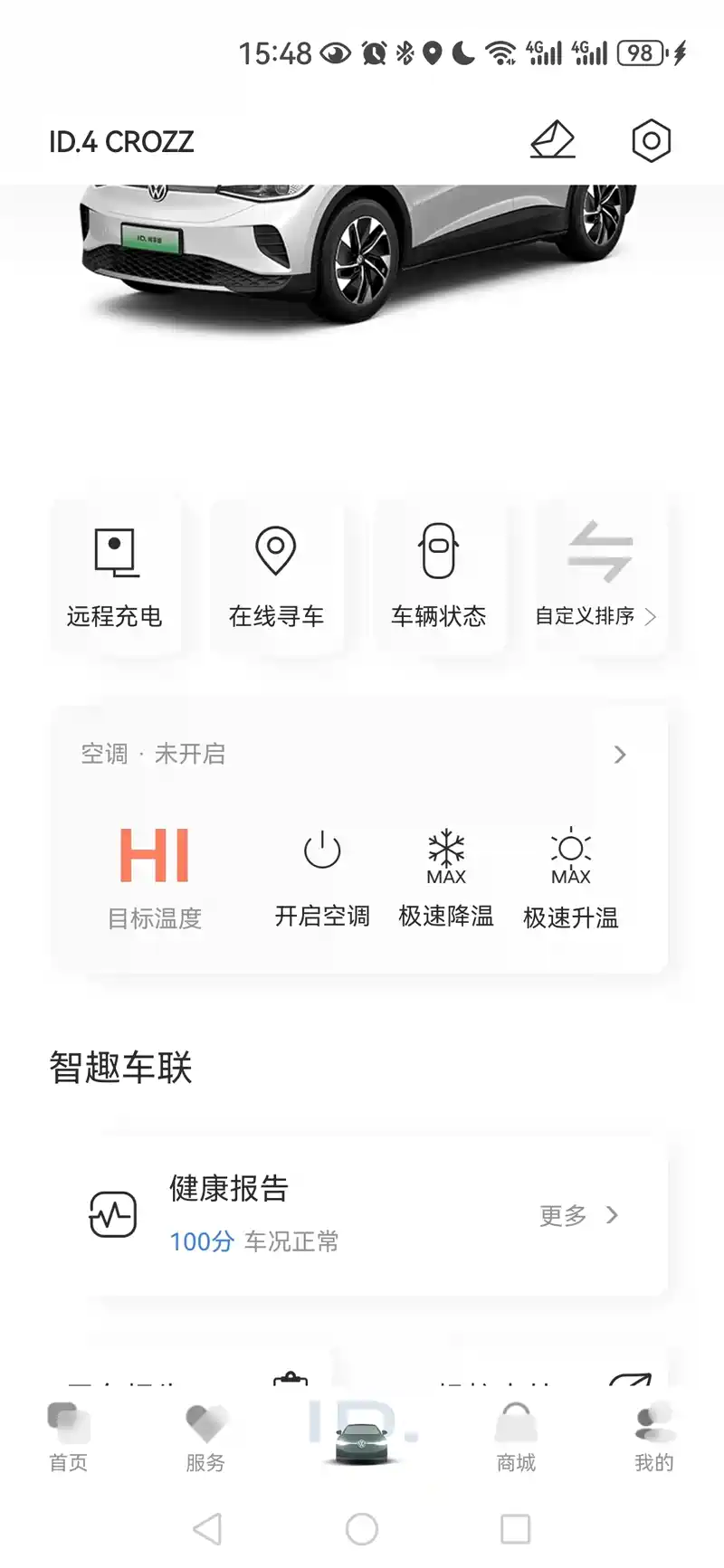Switch to the 我的 profile tab

654,1439
